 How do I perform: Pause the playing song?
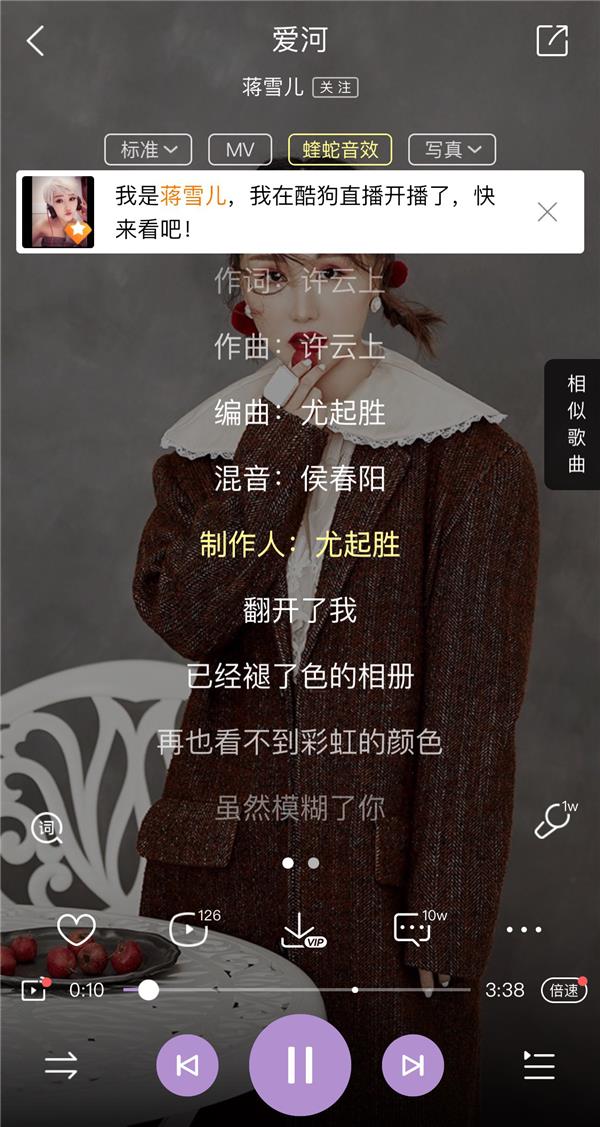[x=300, y=1065]
